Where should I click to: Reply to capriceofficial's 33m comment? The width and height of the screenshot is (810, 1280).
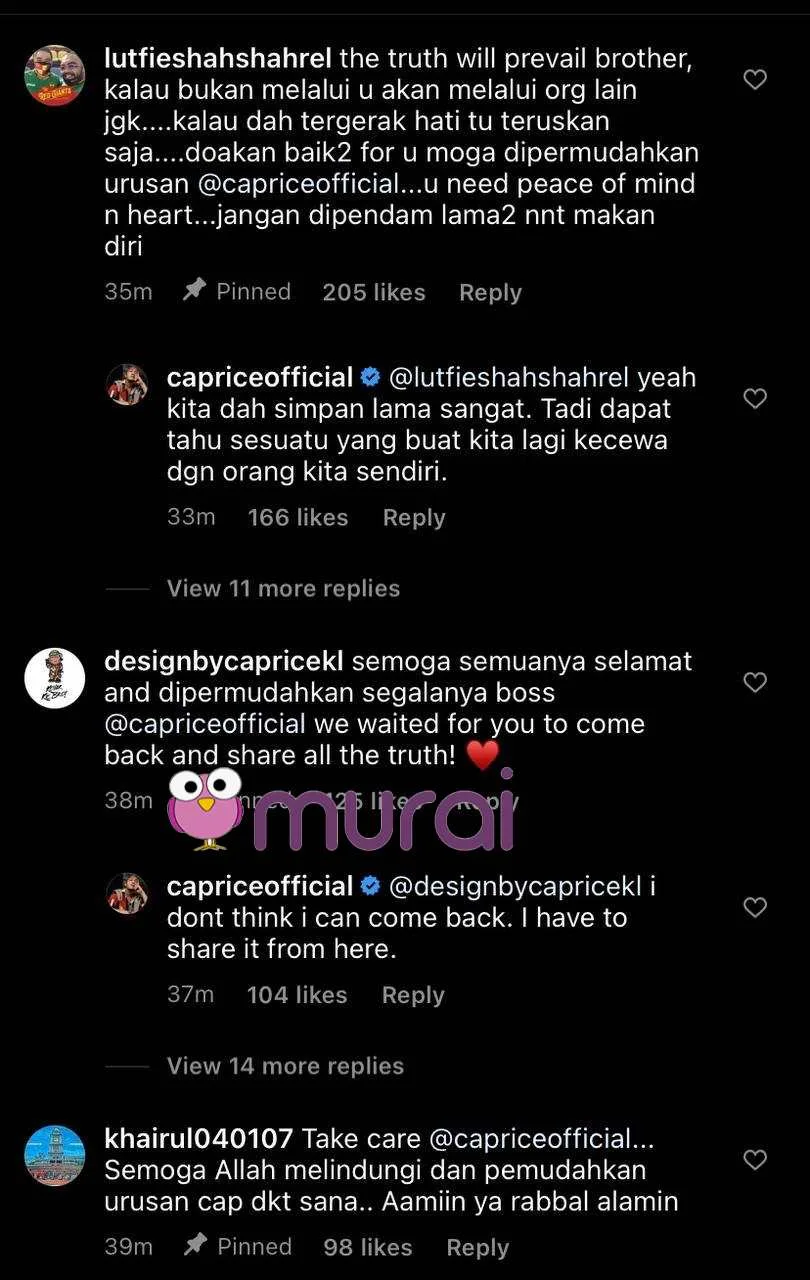click(414, 517)
